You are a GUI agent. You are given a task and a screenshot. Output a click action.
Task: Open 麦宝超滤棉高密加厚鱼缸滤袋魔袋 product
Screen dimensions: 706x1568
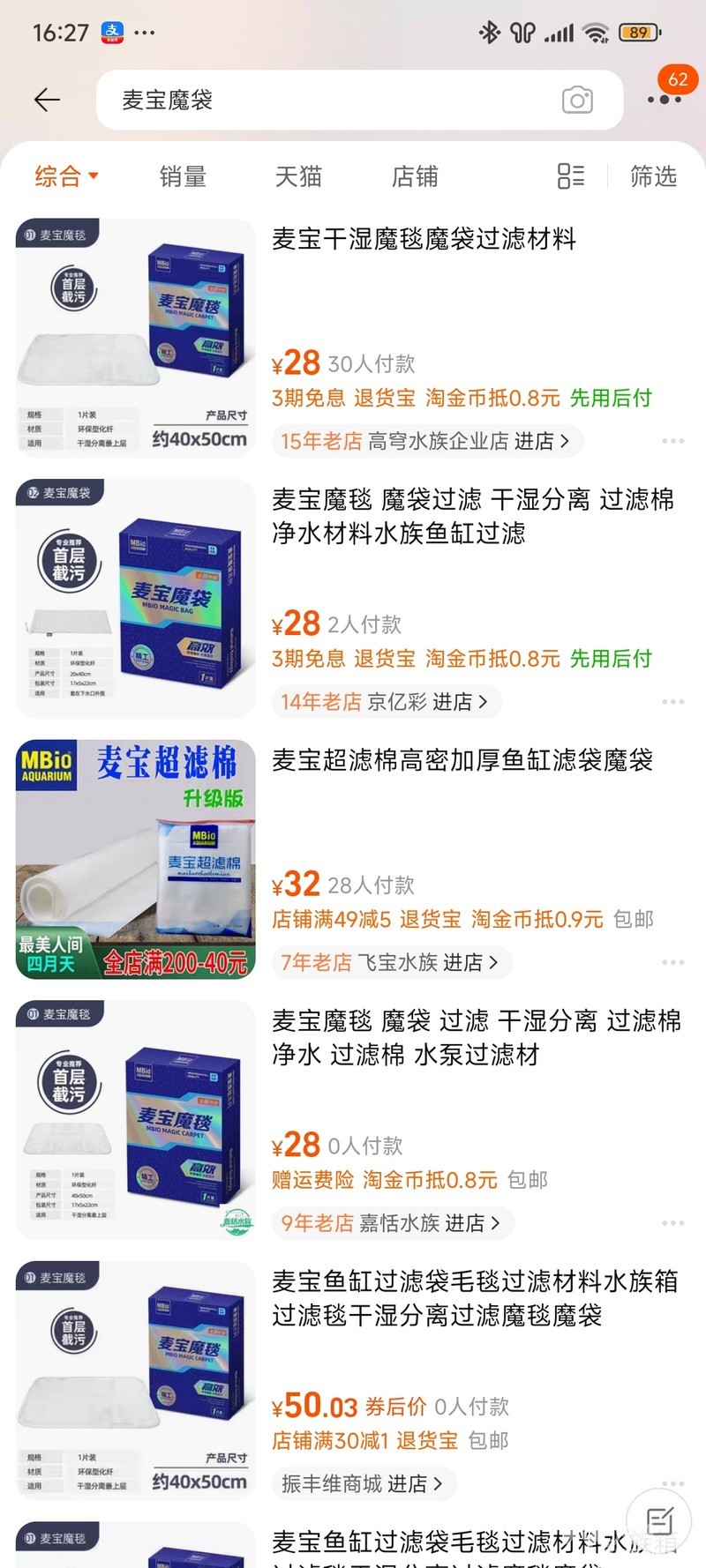(462, 760)
